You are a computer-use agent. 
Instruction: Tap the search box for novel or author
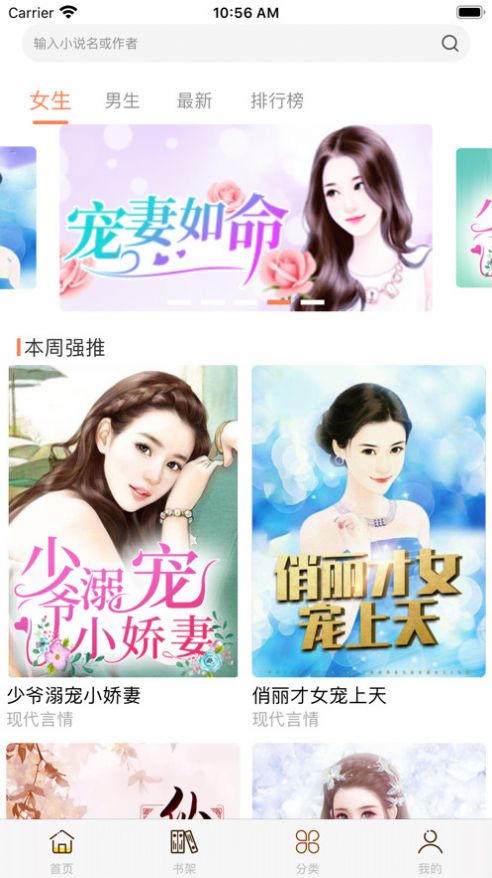pyautogui.click(x=245, y=43)
